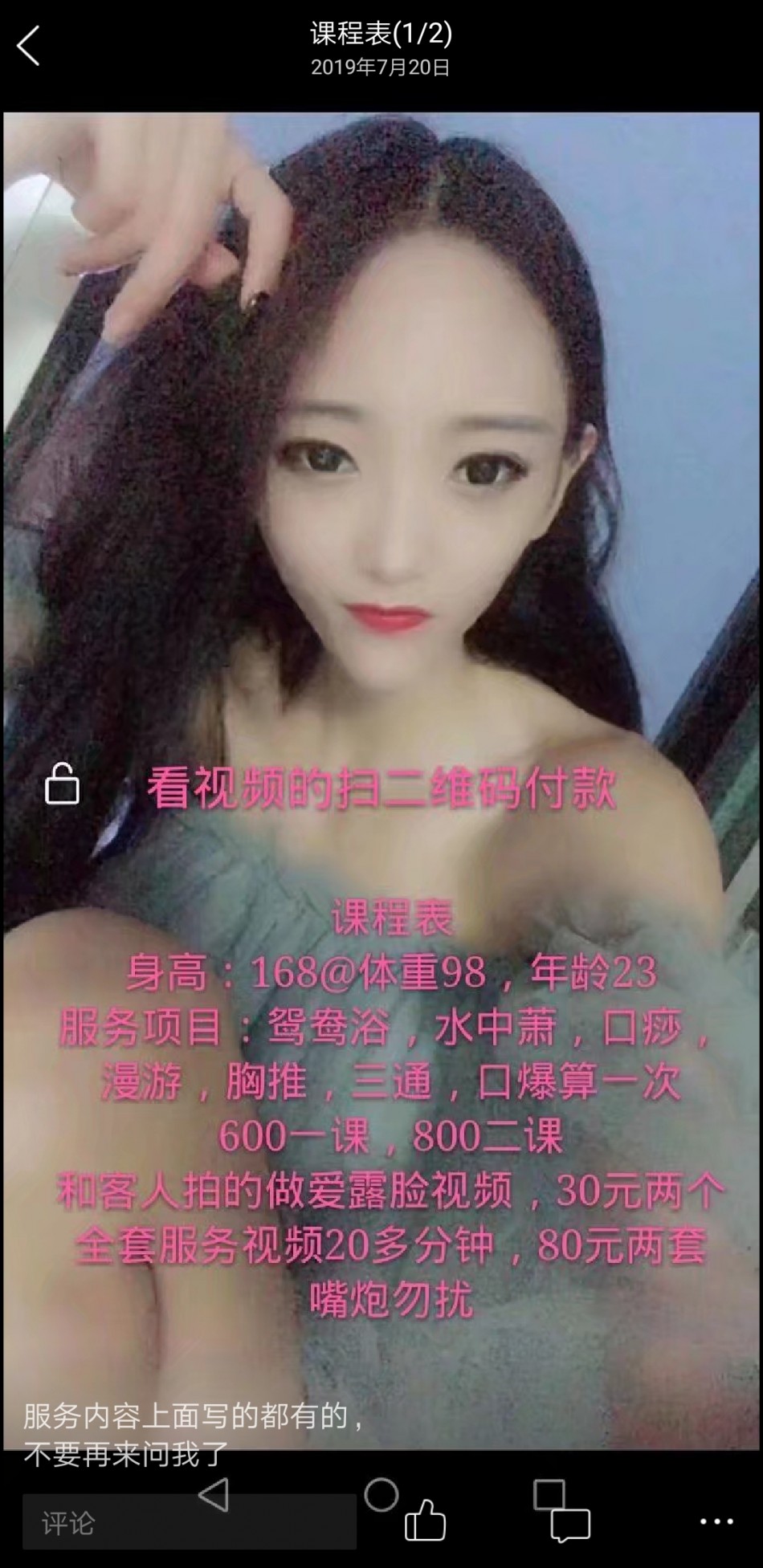Open the three-dot more options menu
Image resolution: width=763 pixels, height=1568 pixels.
click(716, 1521)
